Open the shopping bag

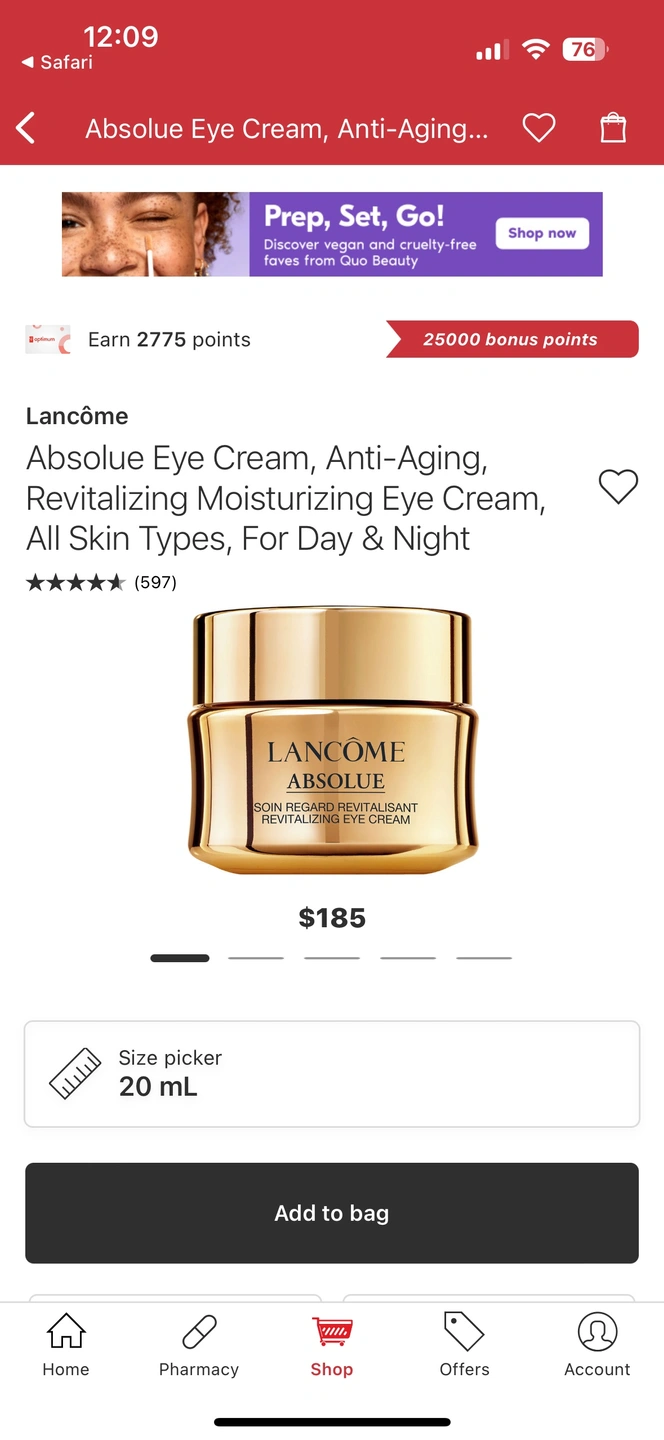pos(613,128)
